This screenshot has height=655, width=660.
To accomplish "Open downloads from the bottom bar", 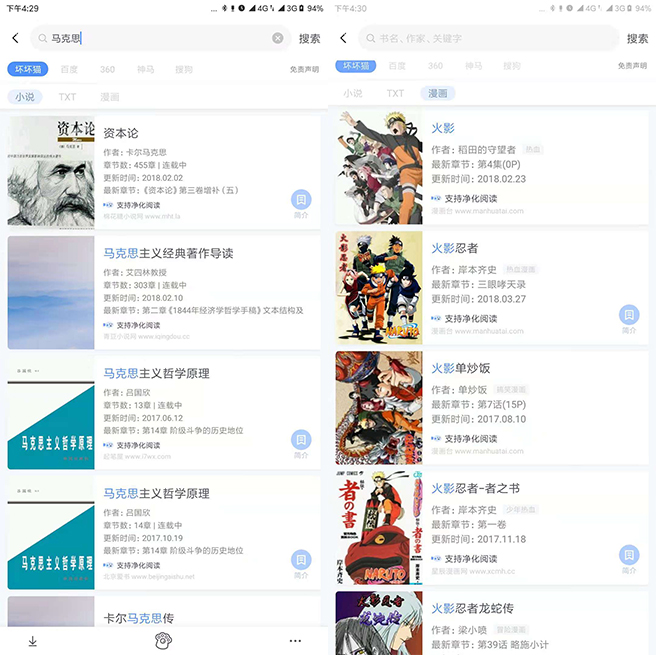I will [x=33, y=641].
